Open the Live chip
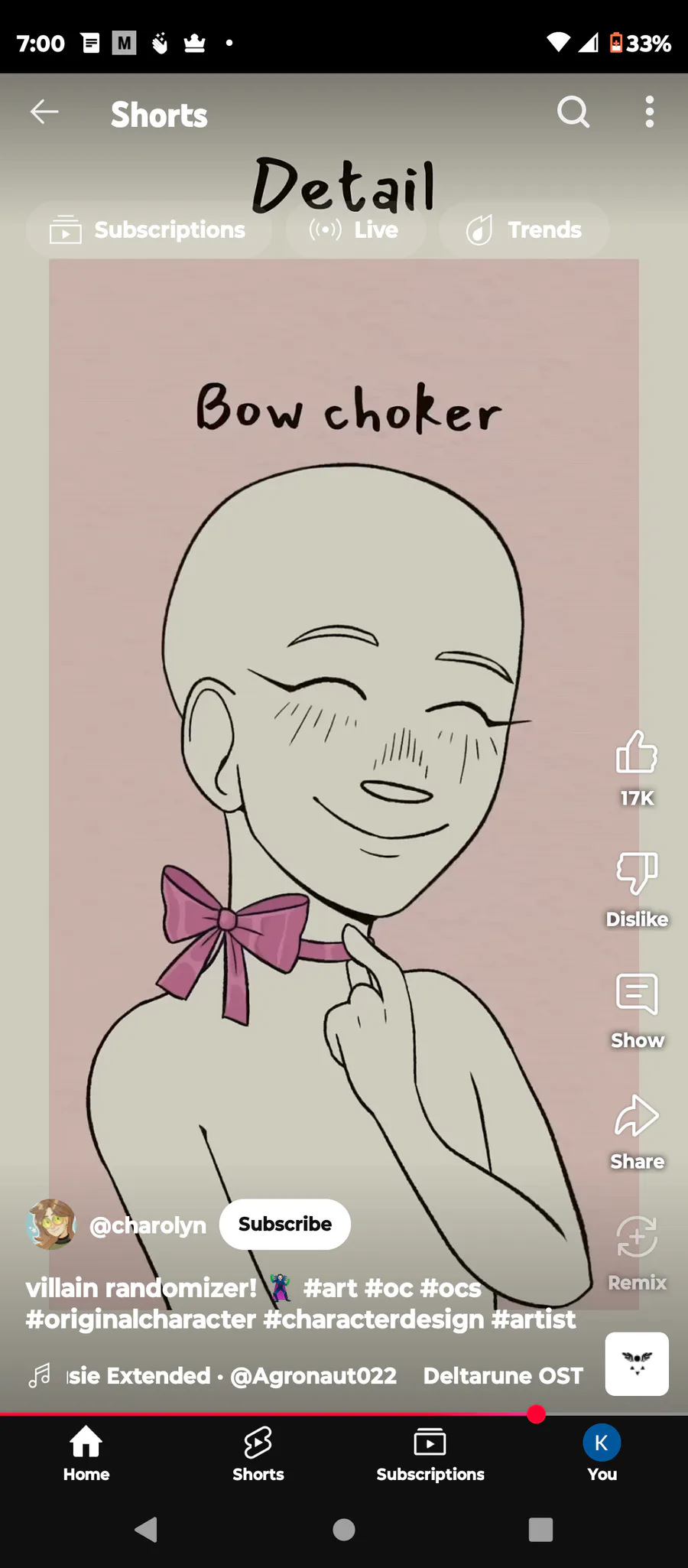This screenshot has height=1568, width=688. tap(355, 229)
